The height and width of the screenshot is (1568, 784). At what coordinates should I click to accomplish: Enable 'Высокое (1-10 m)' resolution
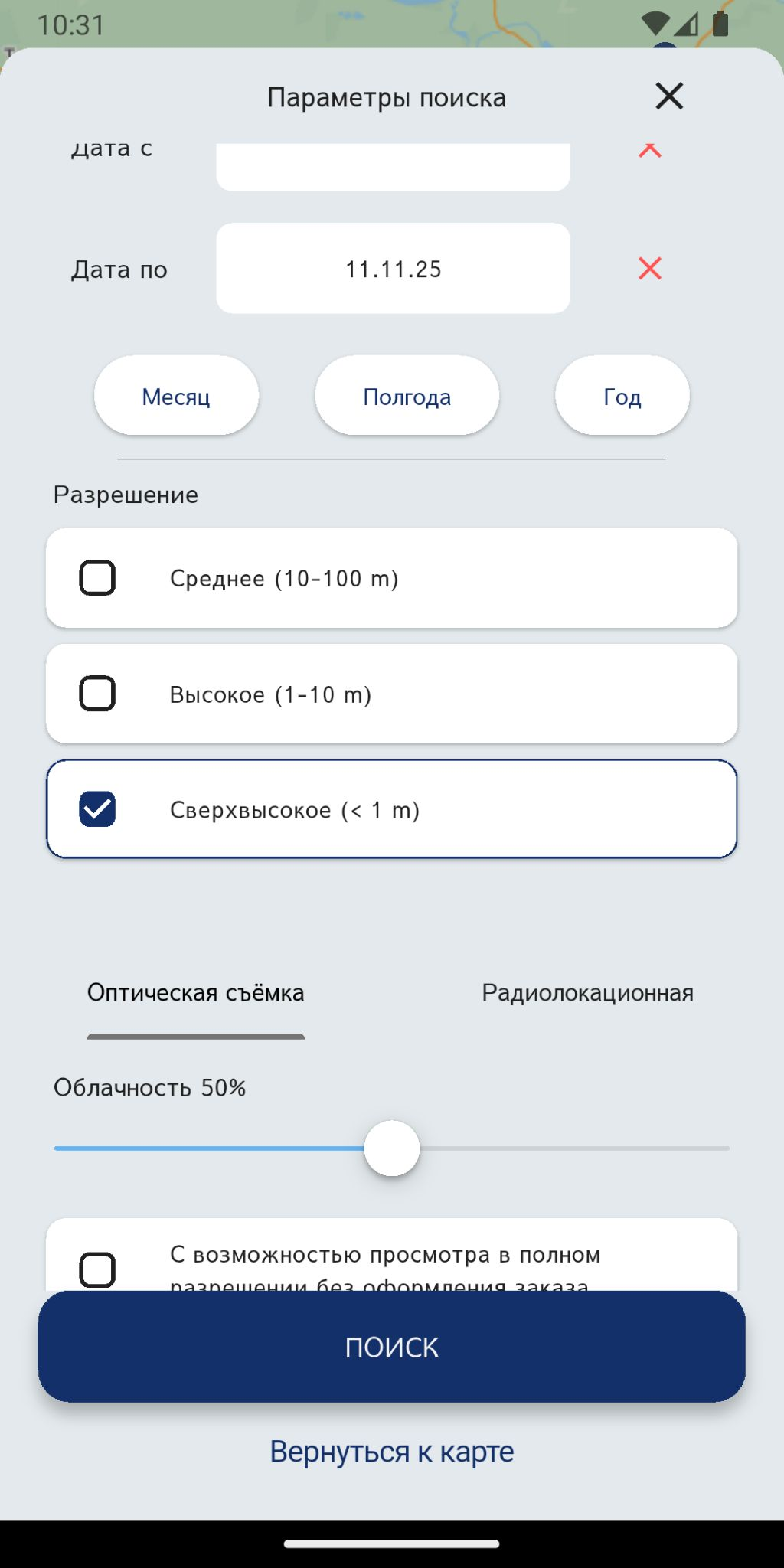pyautogui.click(x=98, y=694)
